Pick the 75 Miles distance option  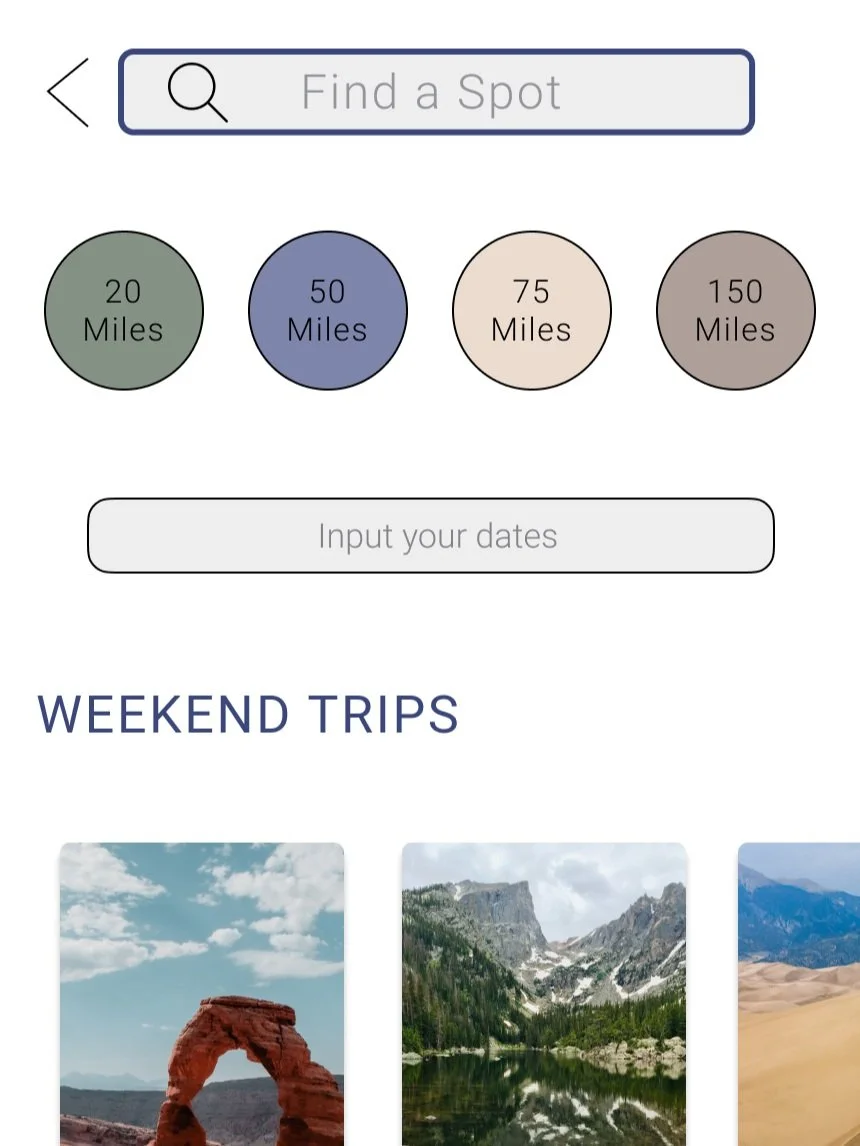coord(532,311)
